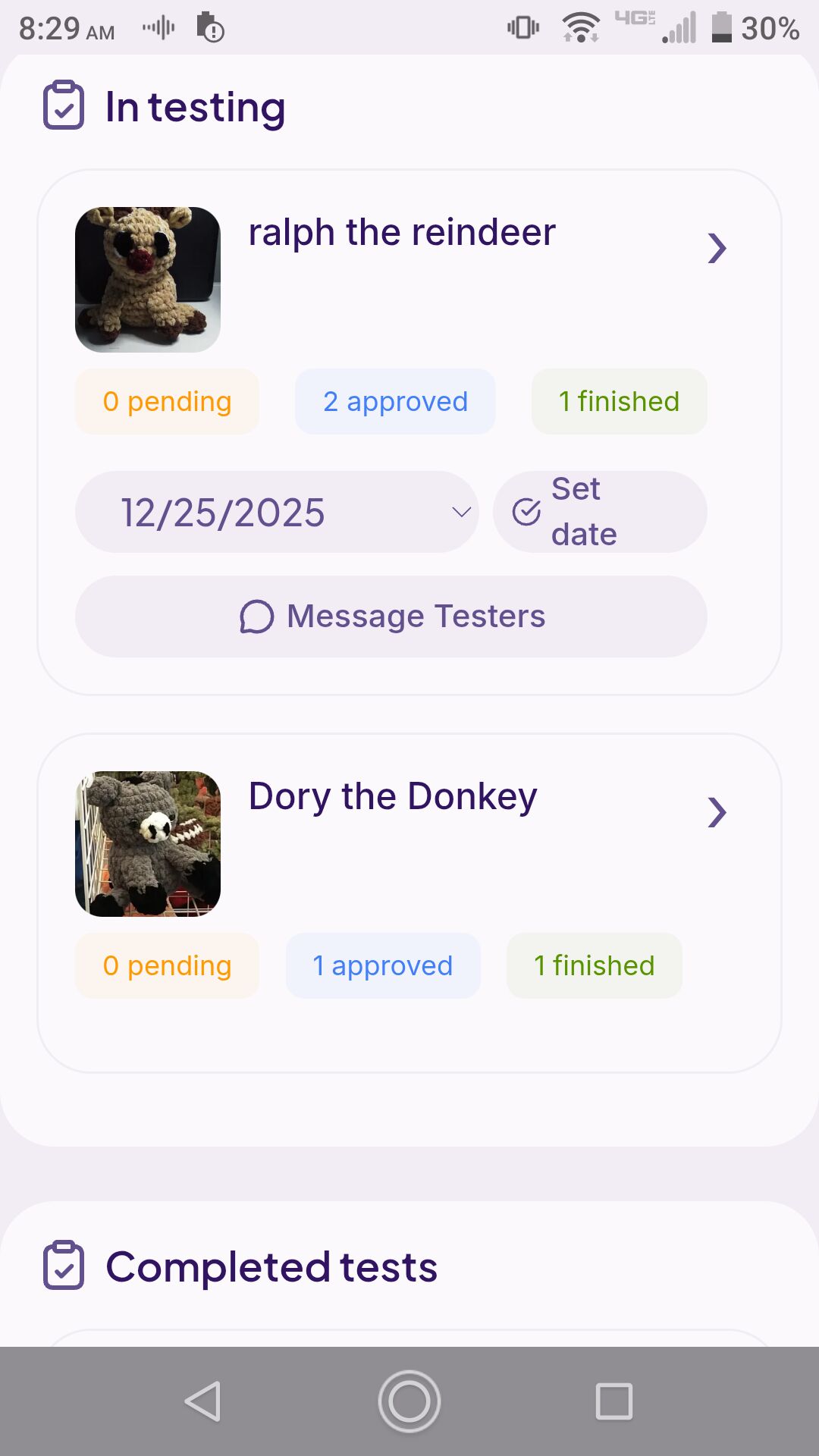Go back using system back button
819x1456 pixels.
pyautogui.click(x=203, y=1401)
